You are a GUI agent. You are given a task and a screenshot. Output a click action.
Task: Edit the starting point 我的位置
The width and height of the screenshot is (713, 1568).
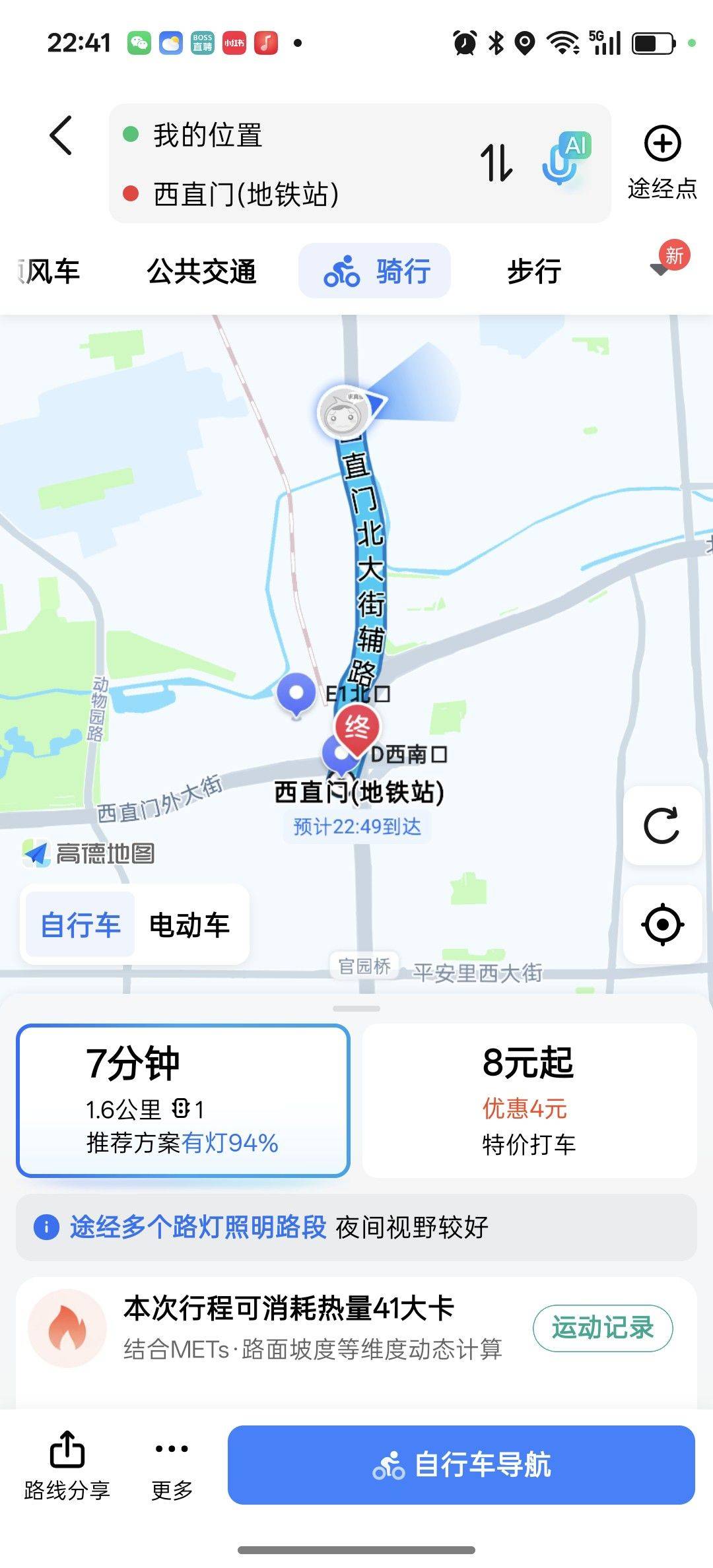pos(208,135)
